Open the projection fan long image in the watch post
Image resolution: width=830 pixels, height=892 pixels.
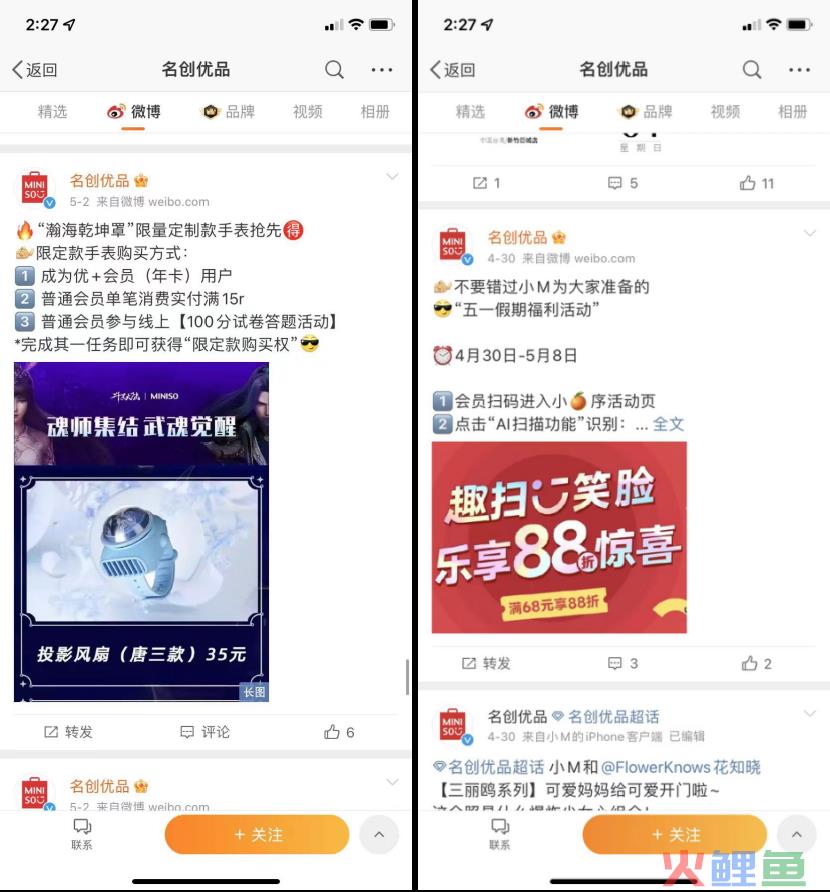(x=141, y=531)
